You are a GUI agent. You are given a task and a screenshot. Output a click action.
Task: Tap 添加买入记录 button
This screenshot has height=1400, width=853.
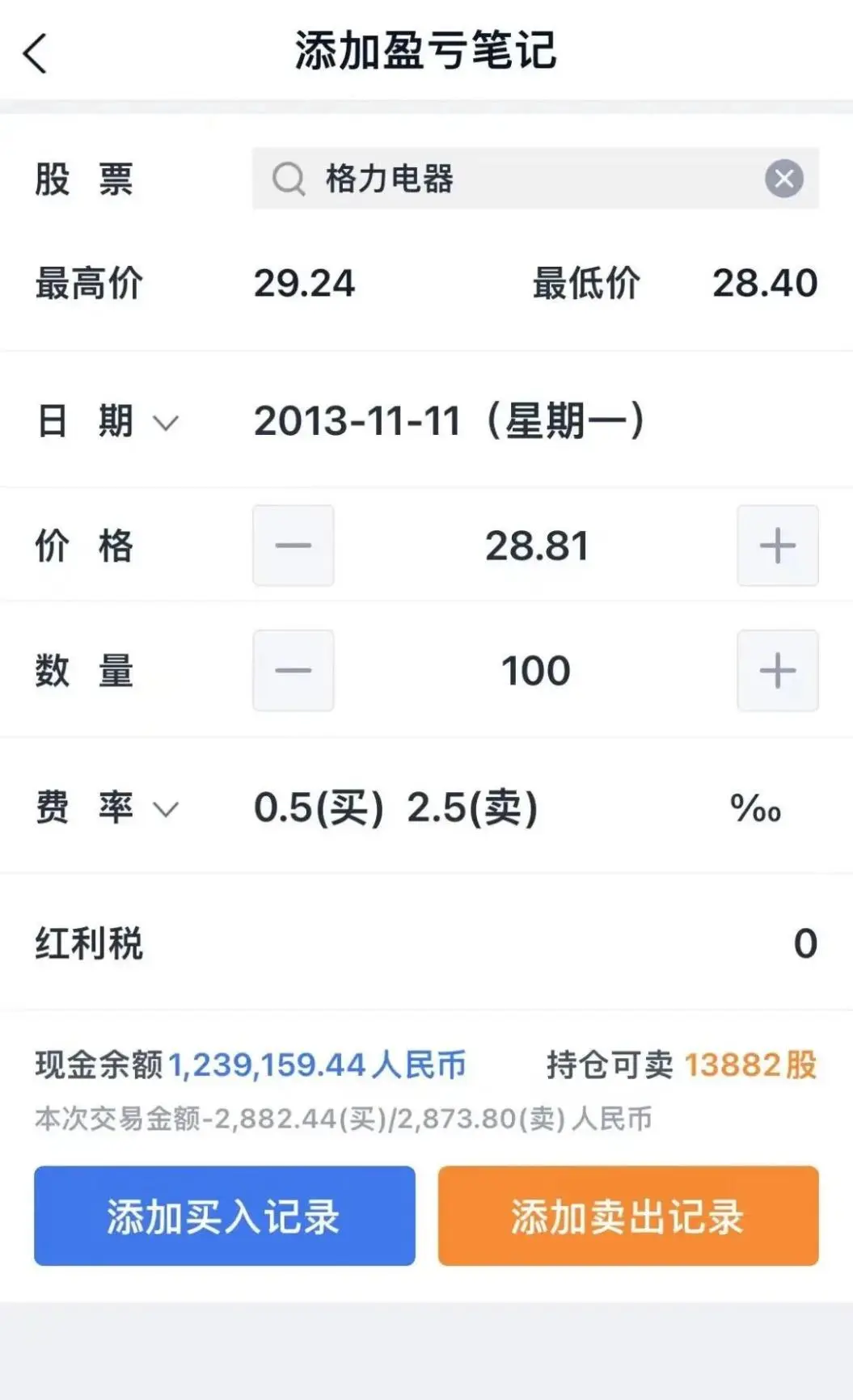tap(224, 1216)
